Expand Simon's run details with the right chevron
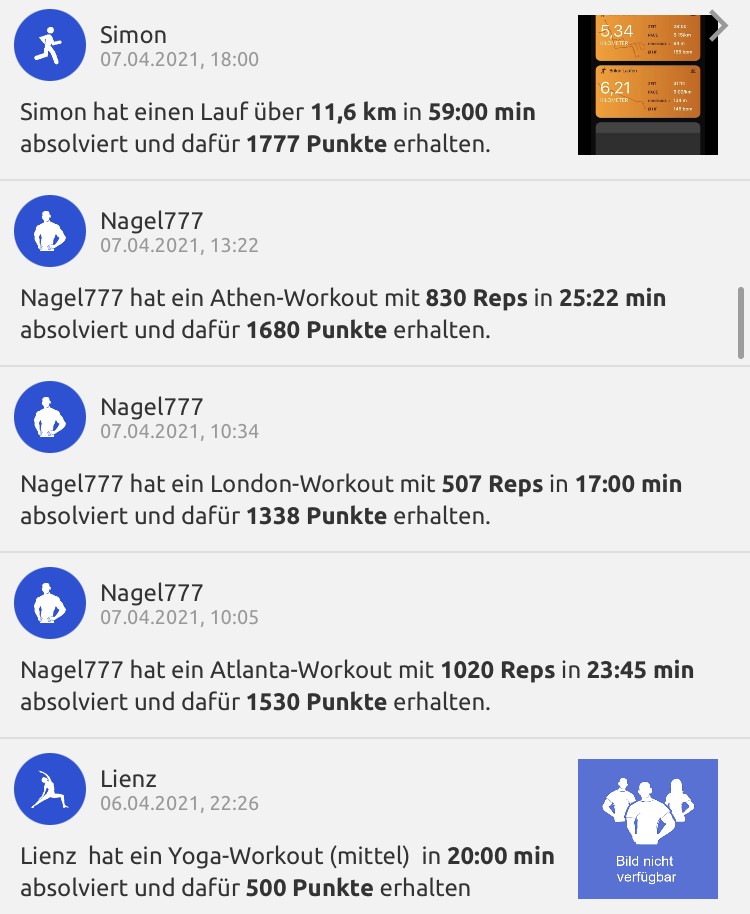 [717, 26]
